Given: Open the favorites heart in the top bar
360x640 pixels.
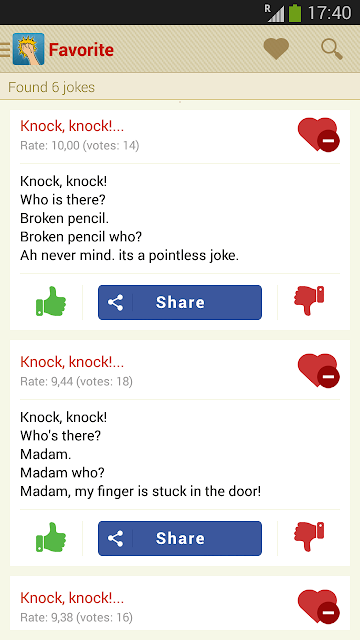Looking at the screenshot, I should 276,49.
